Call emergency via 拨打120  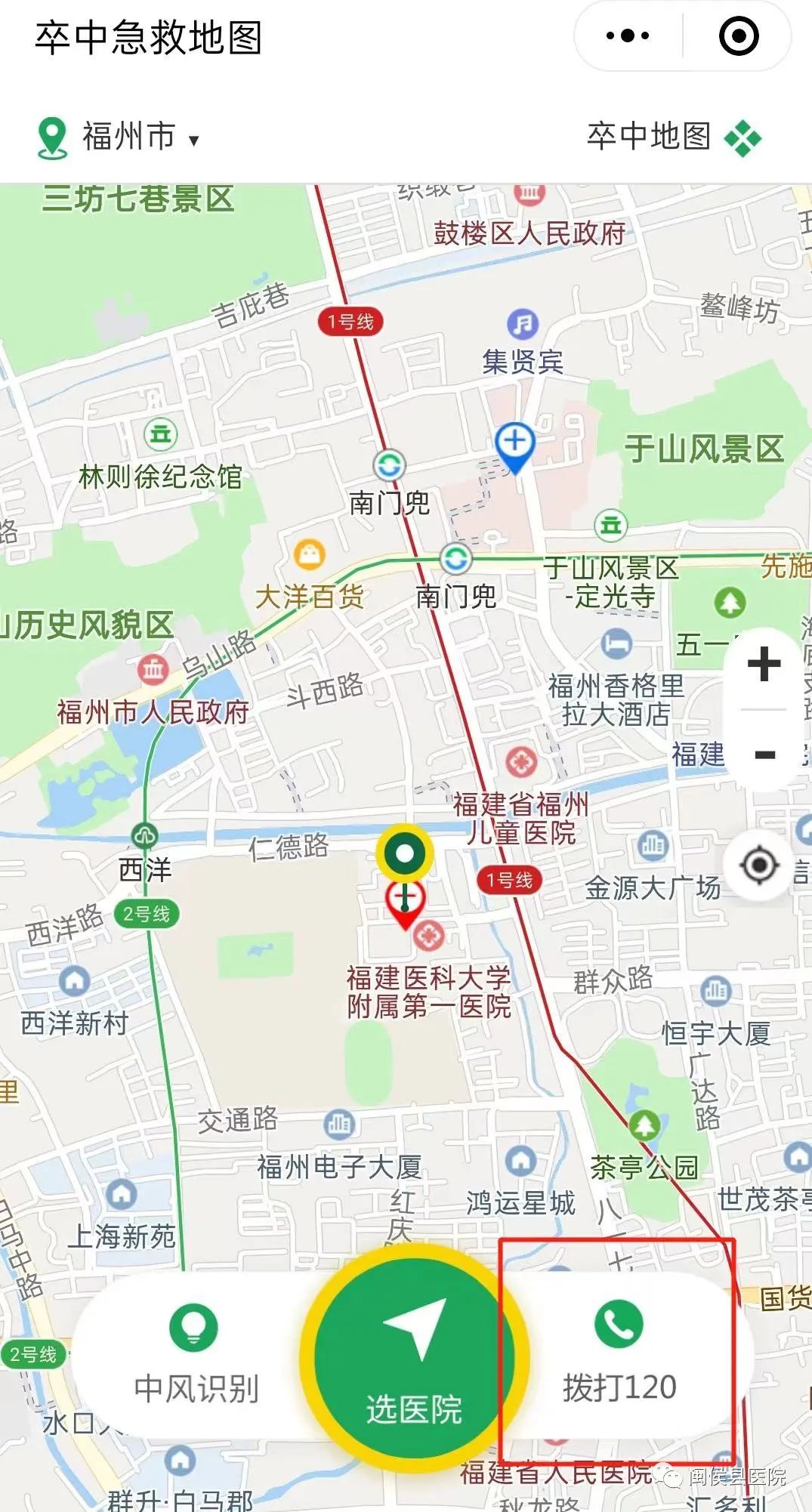pyautogui.click(x=619, y=1357)
